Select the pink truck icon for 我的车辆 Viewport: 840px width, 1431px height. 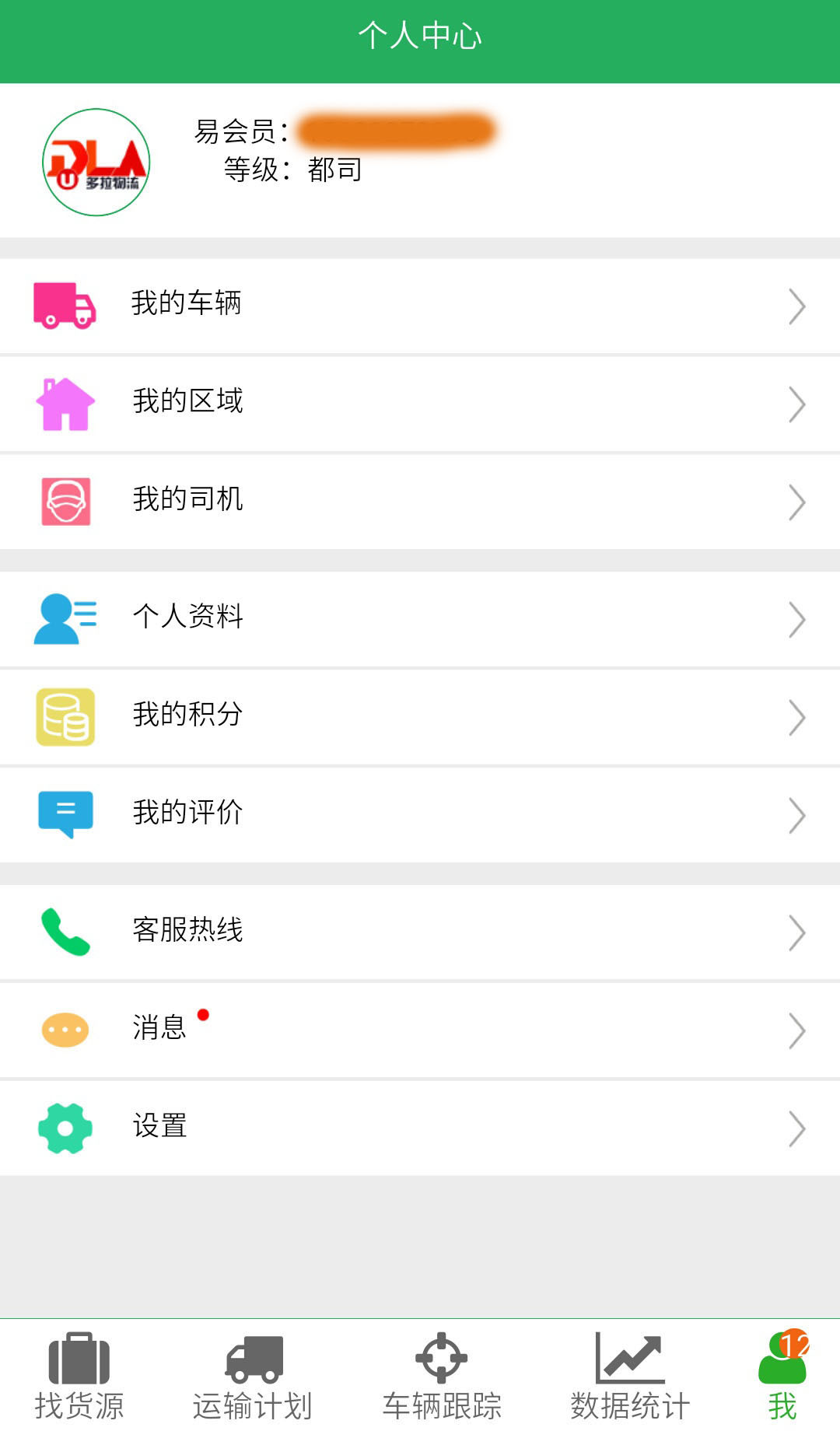(65, 305)
